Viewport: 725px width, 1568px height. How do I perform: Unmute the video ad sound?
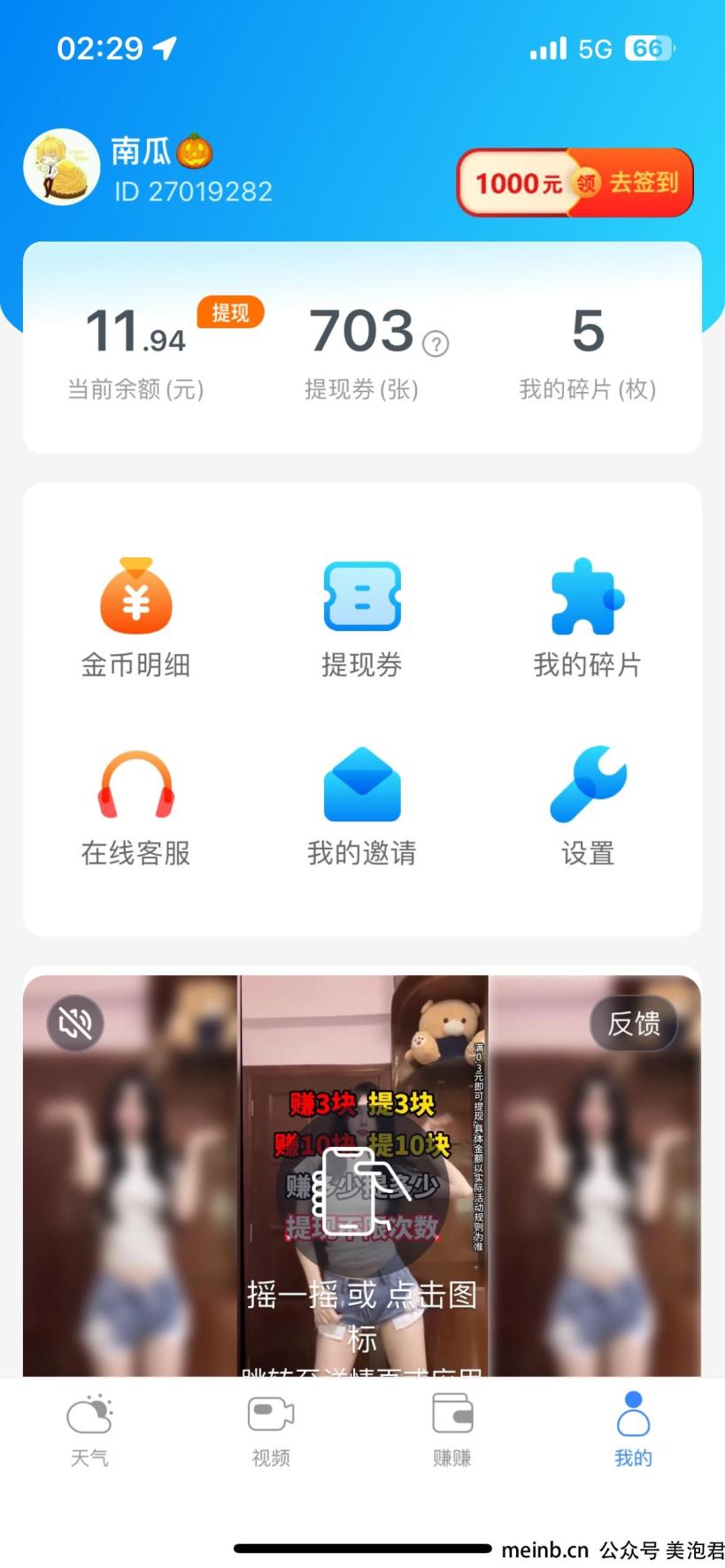(x=75, y=1024)
